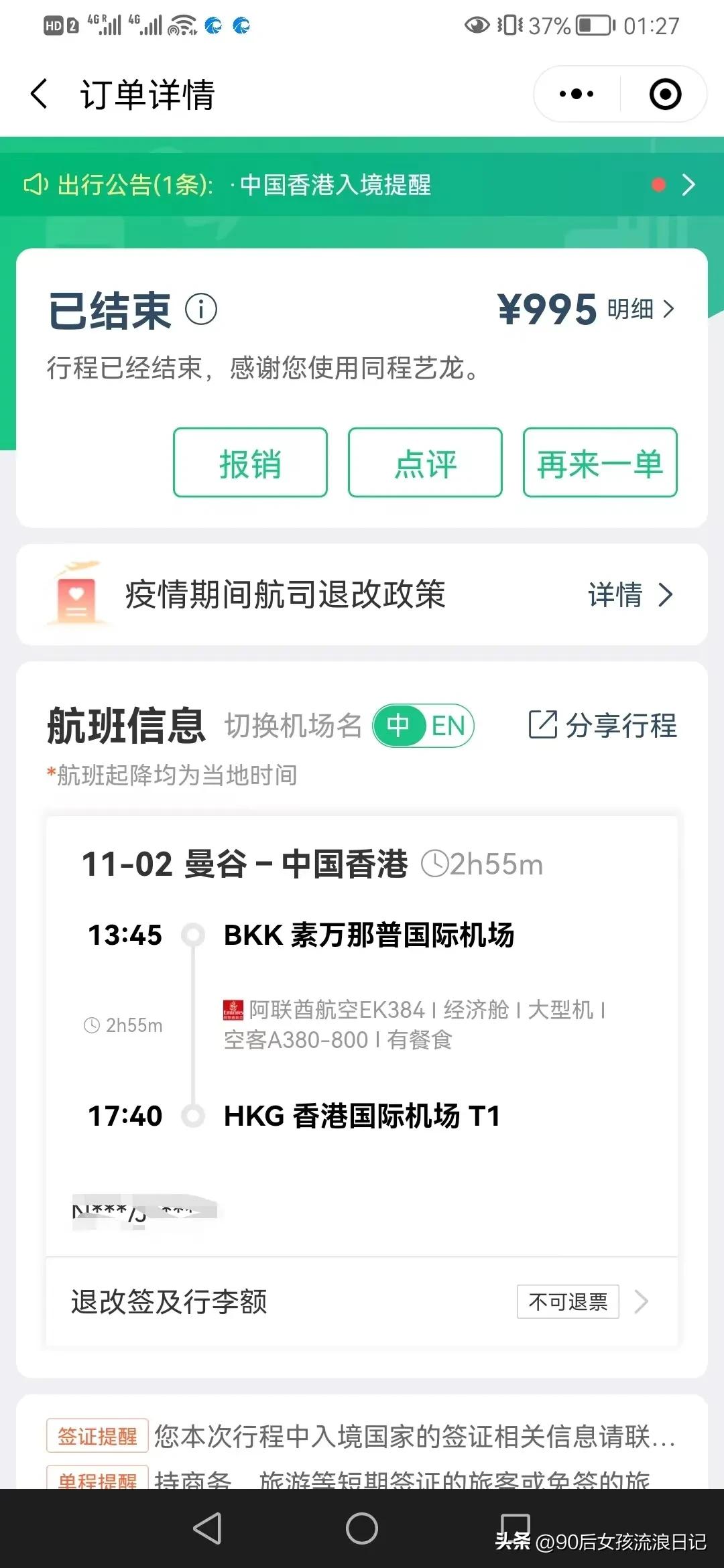Open 退改签及行李额 details via chevron

[642, 1301]
